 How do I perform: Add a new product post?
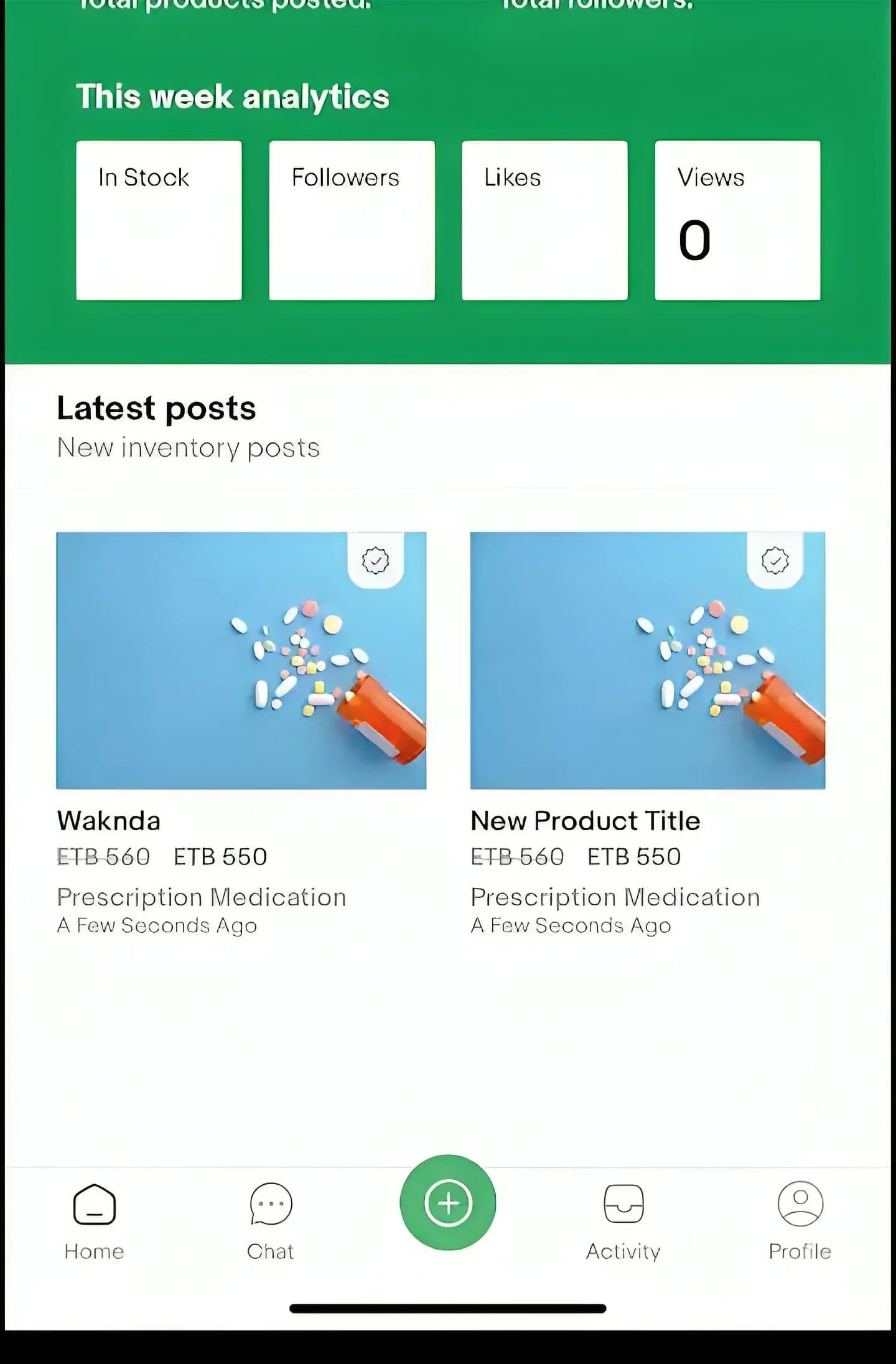pyautogui.click(x=448, y=1203)
